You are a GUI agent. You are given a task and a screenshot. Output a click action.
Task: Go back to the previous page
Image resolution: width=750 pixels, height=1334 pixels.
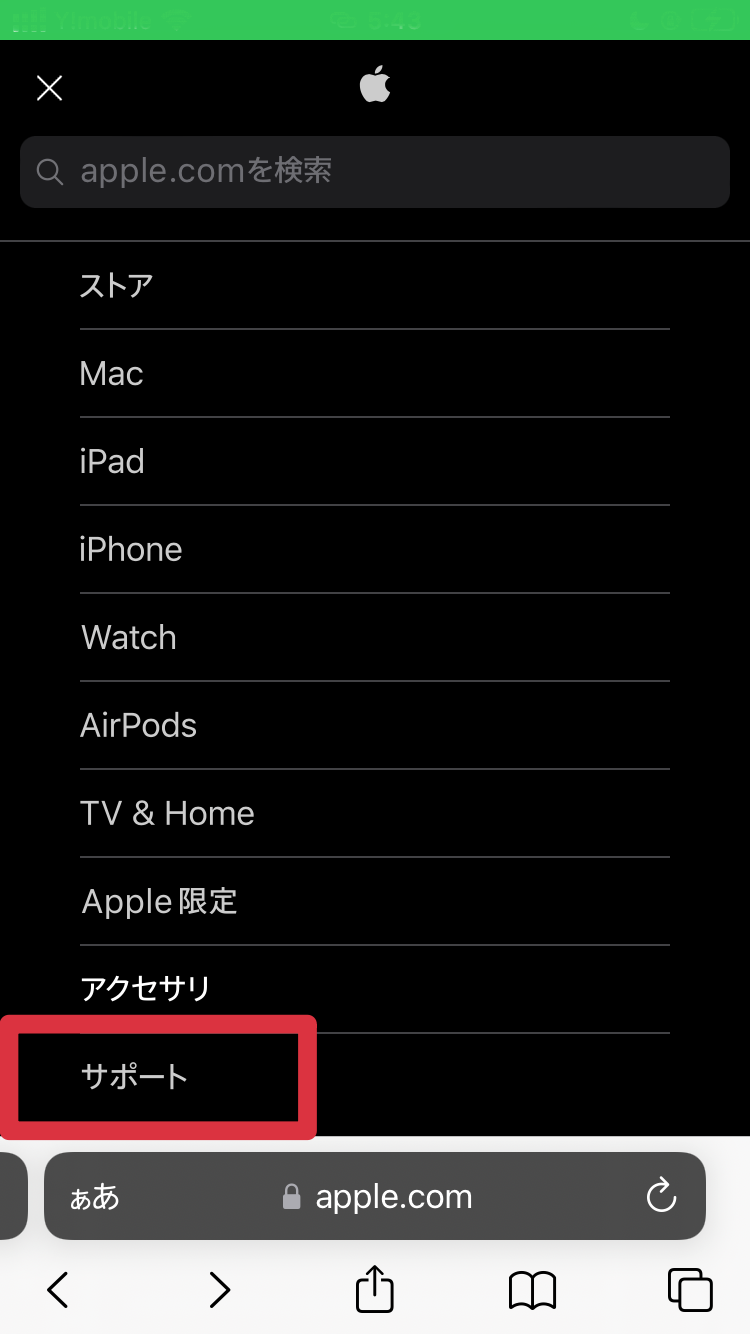coord(58,1290)
